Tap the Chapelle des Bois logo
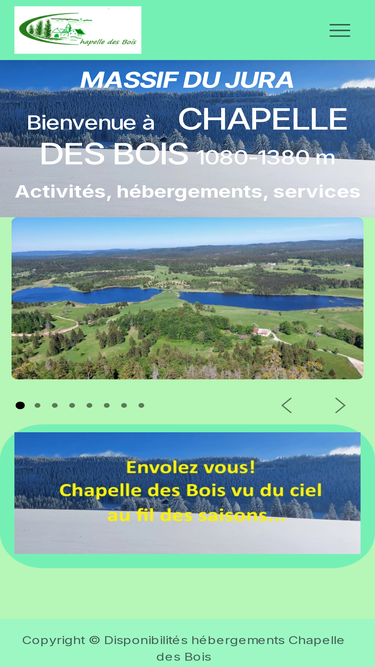The image size is (375, 667). (x=78, y=30)
